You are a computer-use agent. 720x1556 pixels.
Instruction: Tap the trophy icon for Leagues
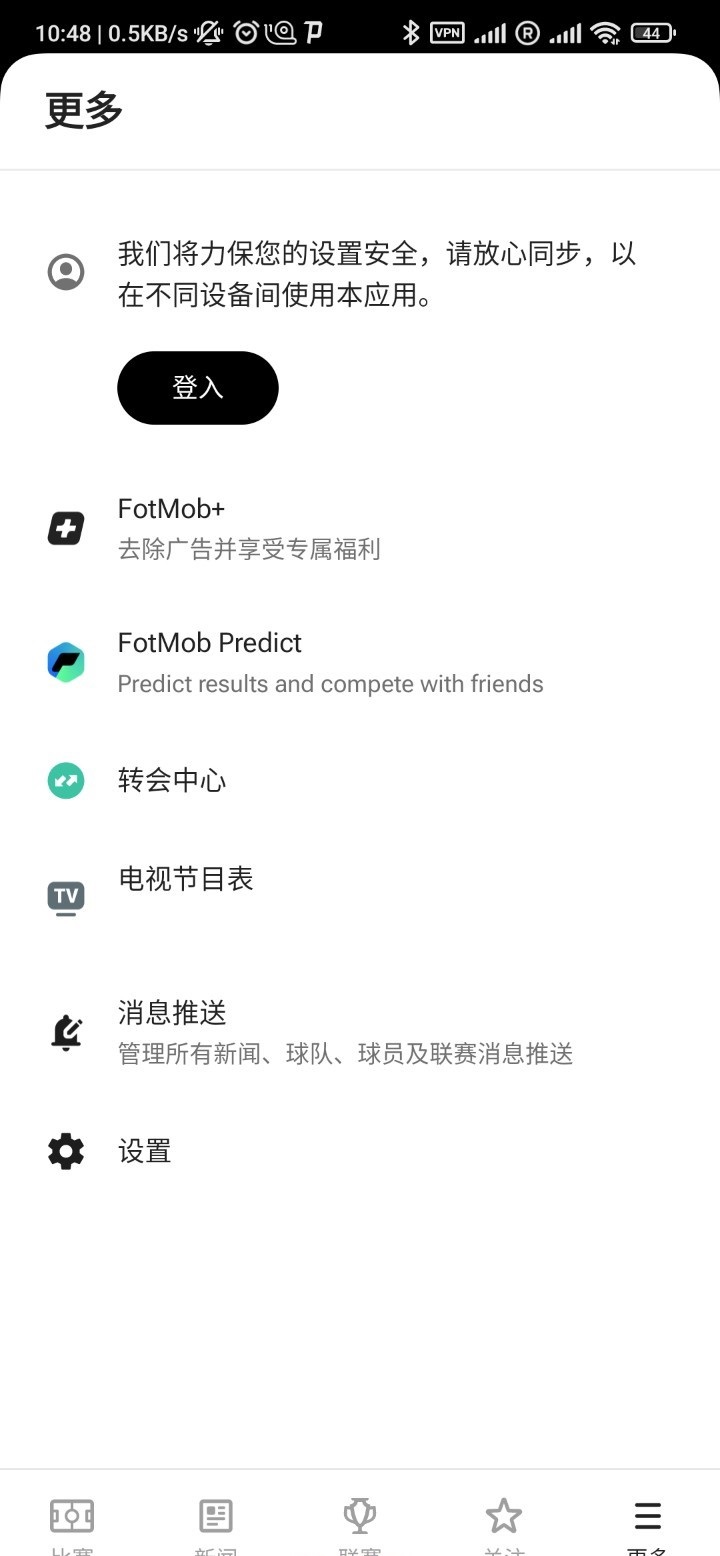point(359,1515)
